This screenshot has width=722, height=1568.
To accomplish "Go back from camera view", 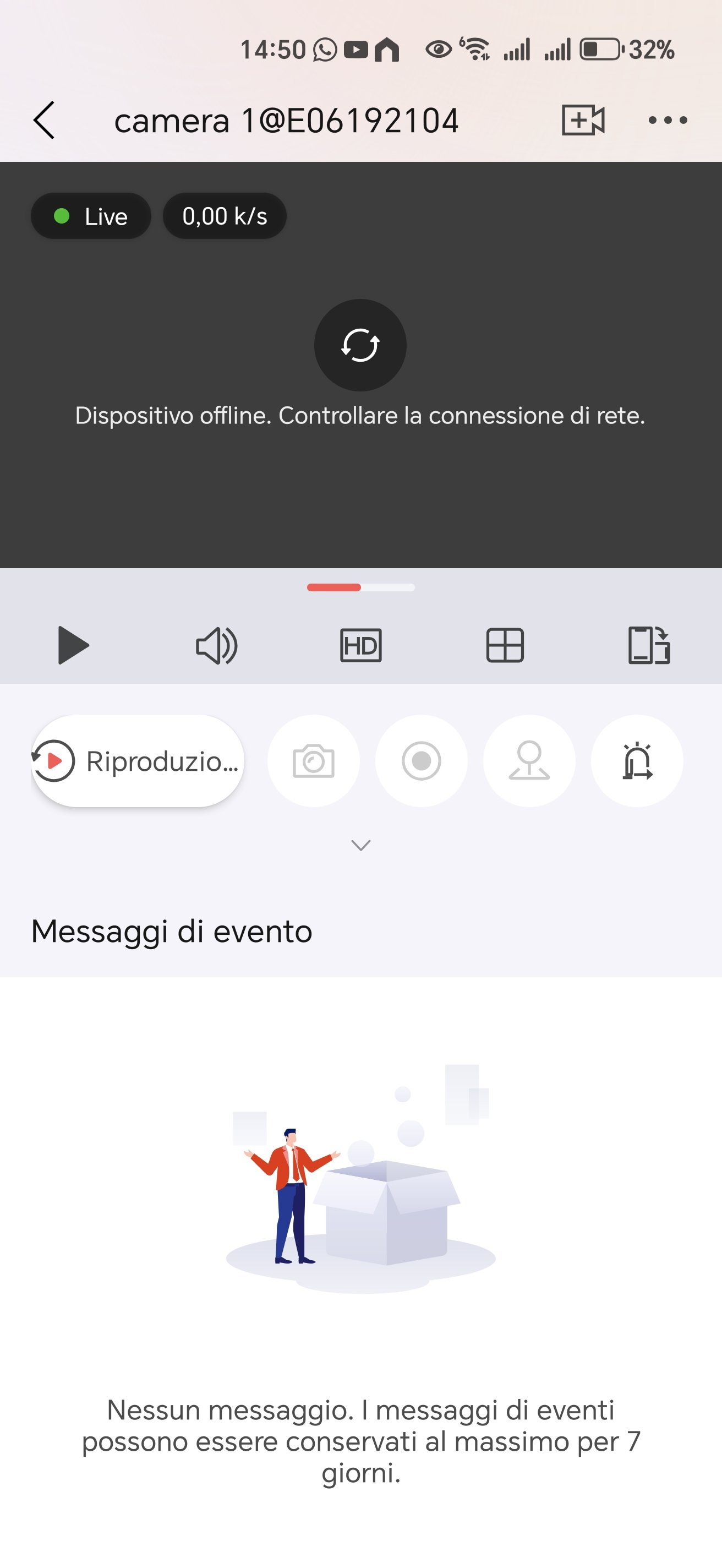I will 45,120.
